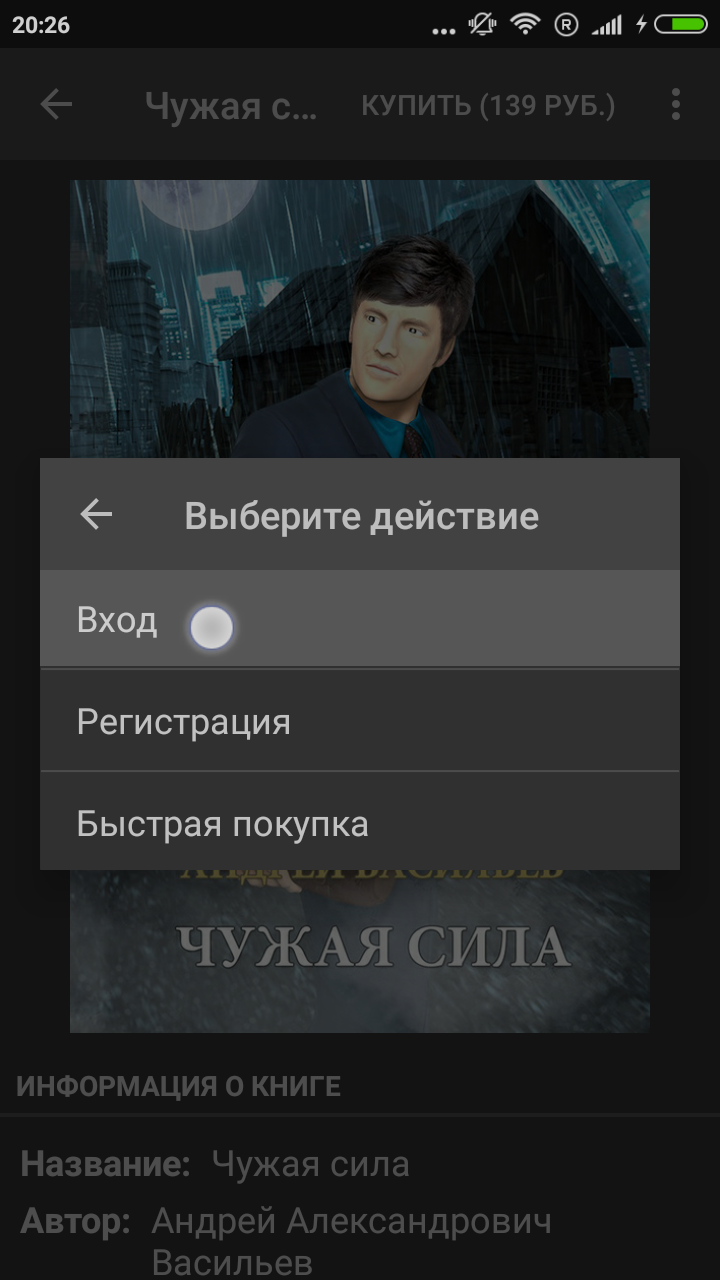Choose Регистрация in the dialog
Screen dimensions: 720x1280
coord(360,721)
